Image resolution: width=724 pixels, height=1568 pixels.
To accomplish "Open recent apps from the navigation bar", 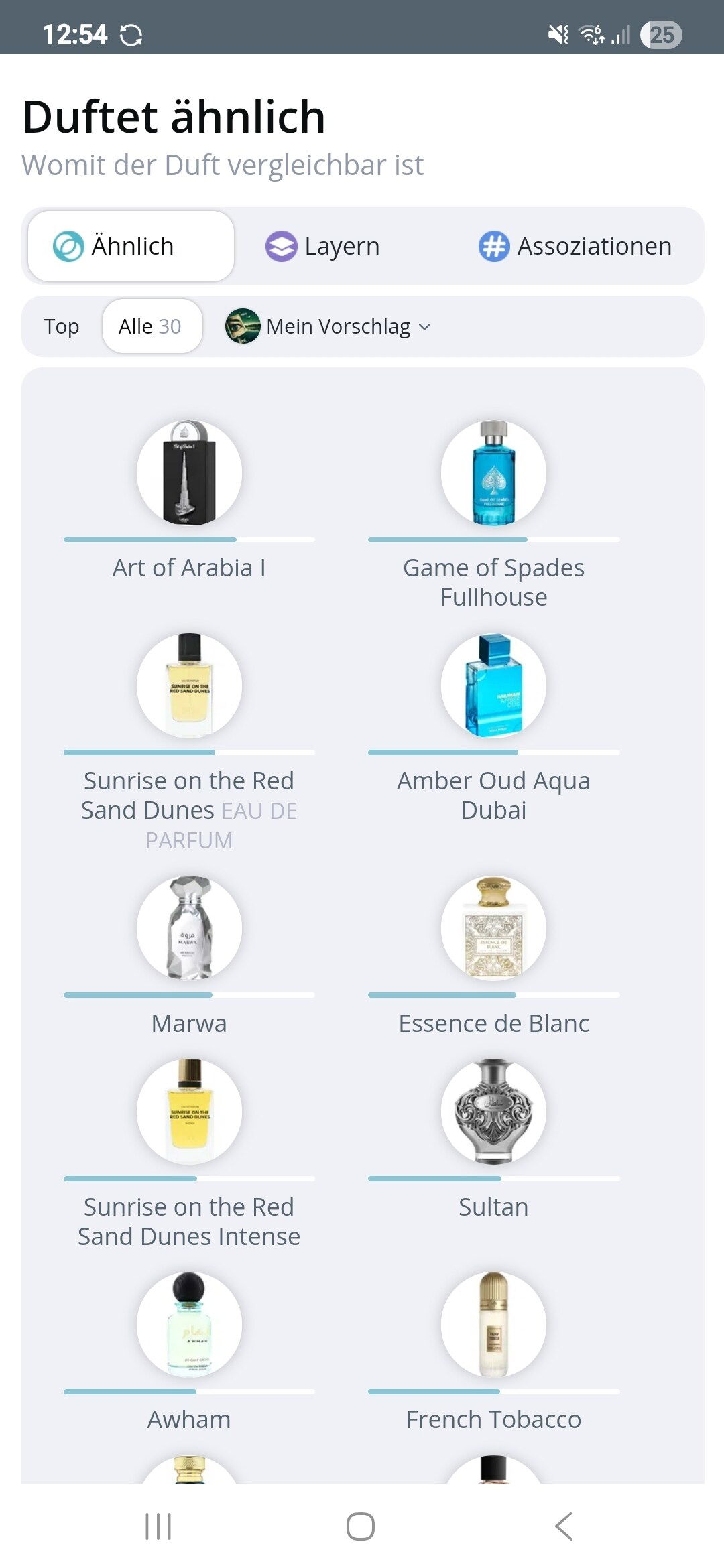I will (x=158, y=1526).
